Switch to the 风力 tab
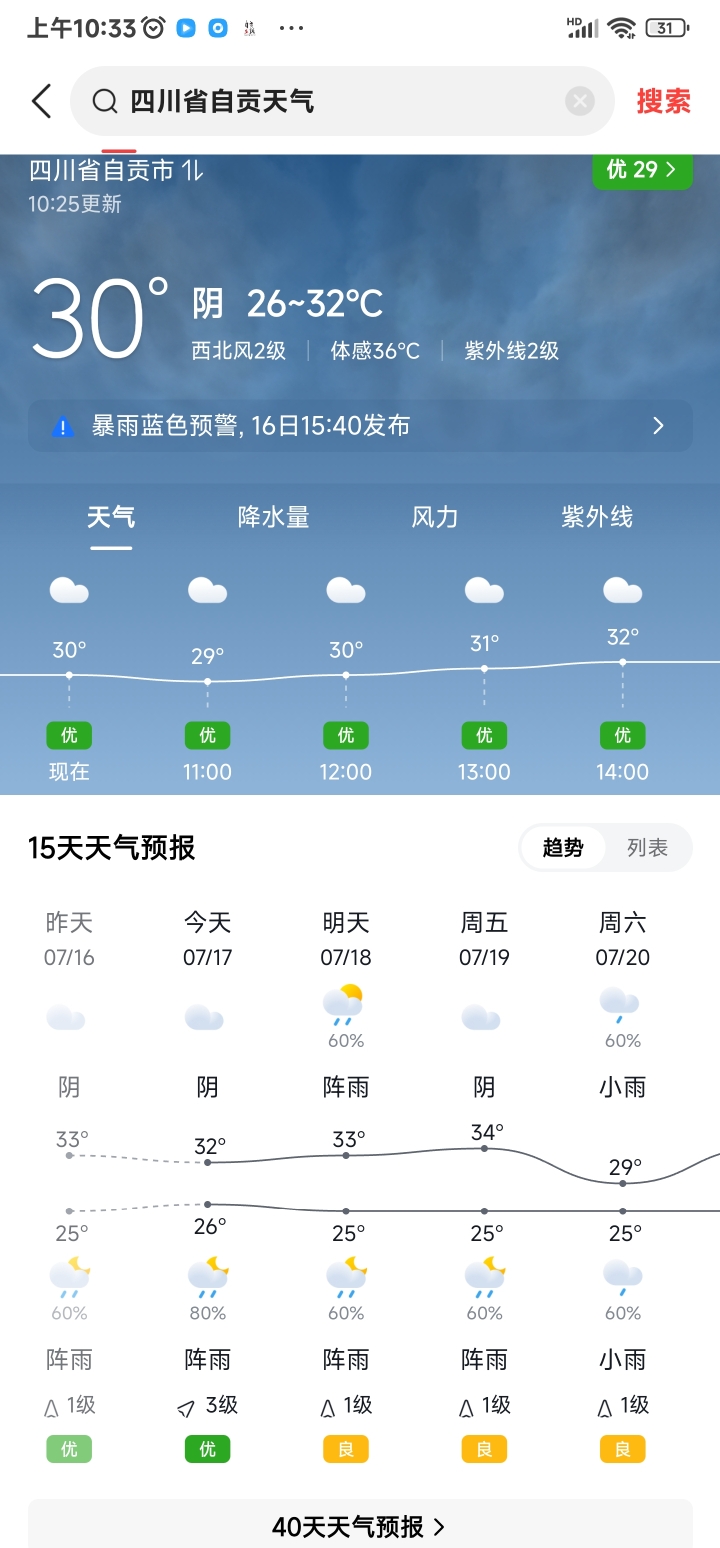The width and height of the screenshot is (720, 1548). coord(435,517)
